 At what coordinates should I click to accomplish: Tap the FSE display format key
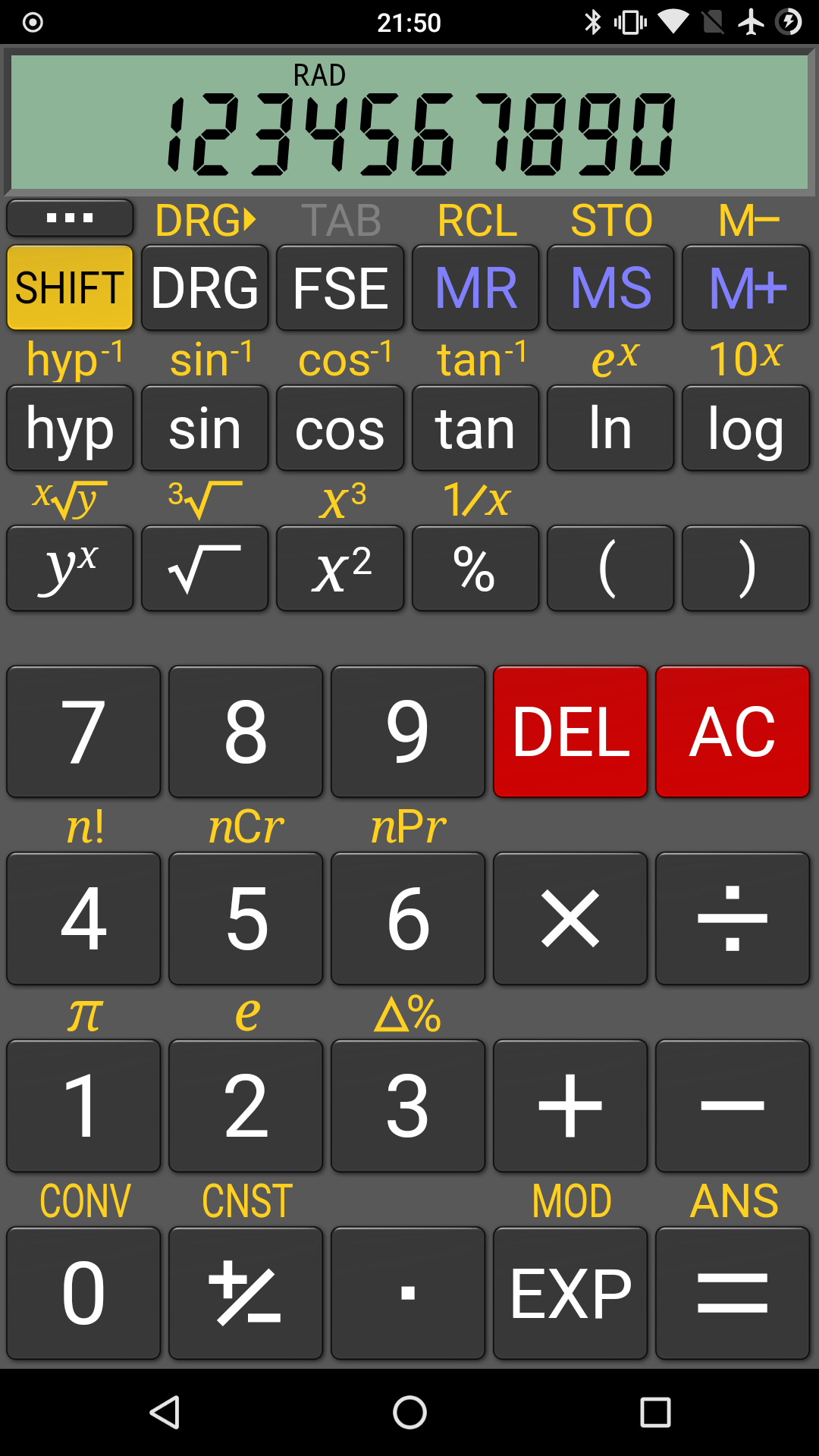[x=340, y=287]
